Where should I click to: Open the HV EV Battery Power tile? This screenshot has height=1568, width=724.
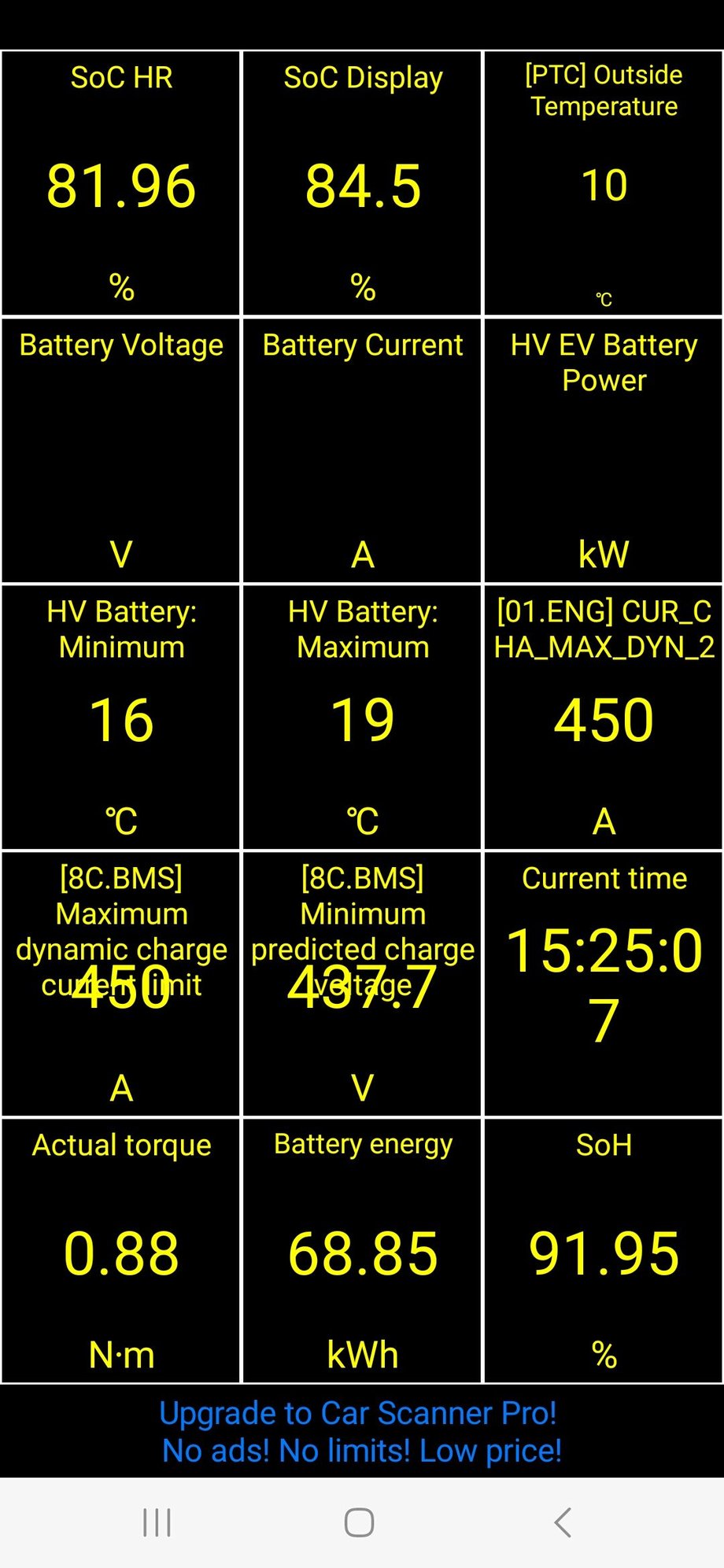coord(603,448)
